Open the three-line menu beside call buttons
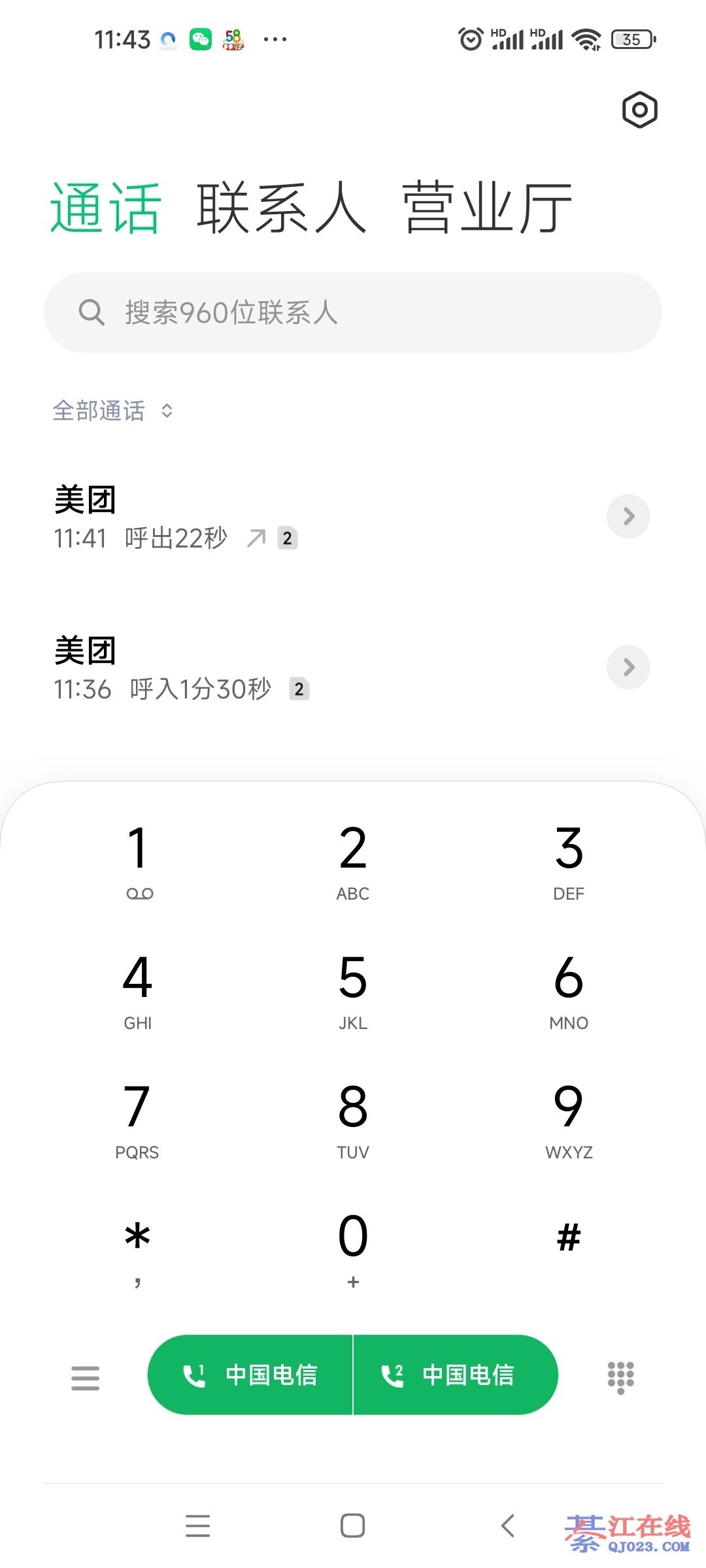The width and height of the screenshot is (706, 1568). point(86,1378)
